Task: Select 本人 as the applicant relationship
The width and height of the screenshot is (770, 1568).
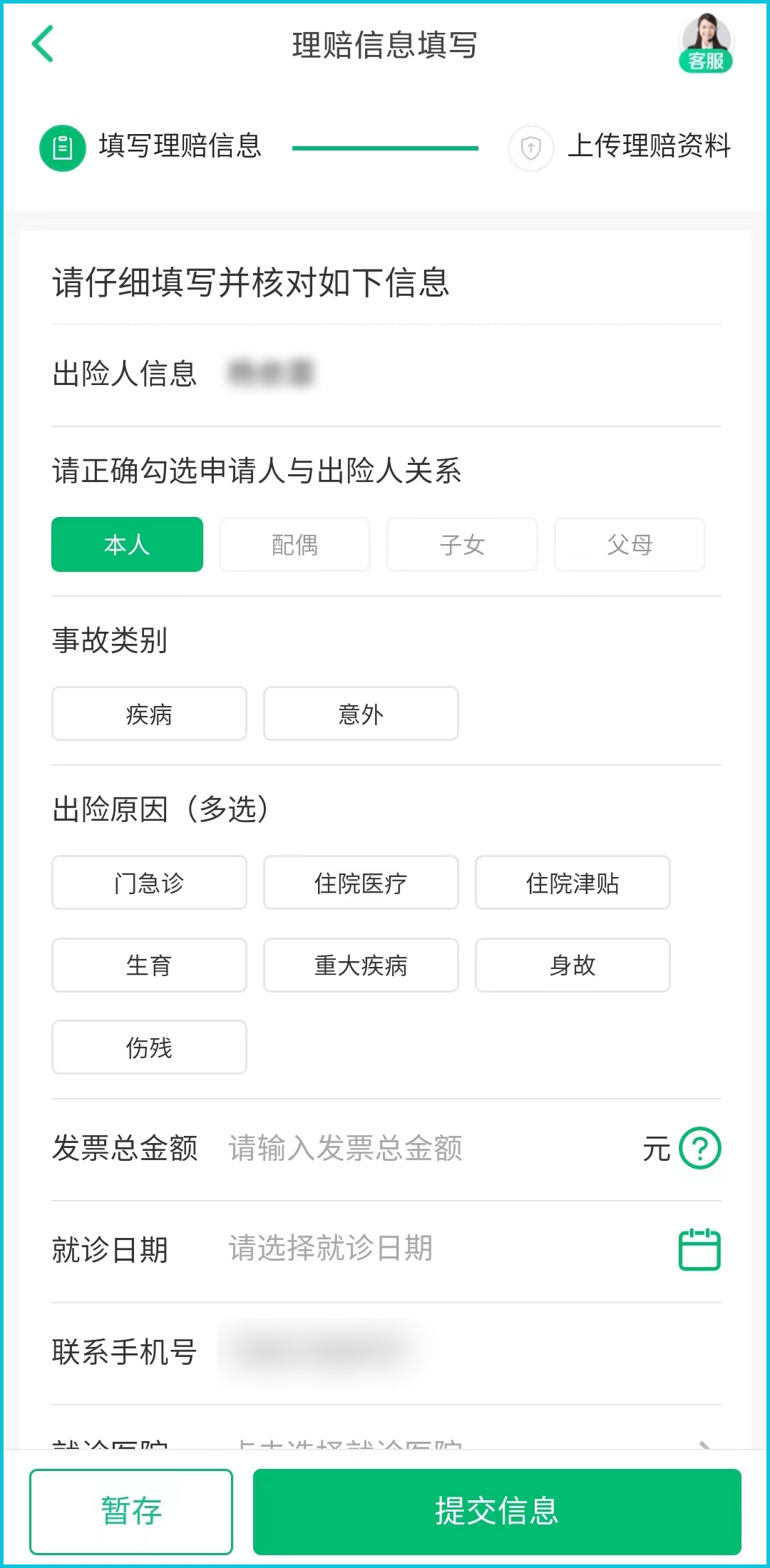Action: click(127, 545)
